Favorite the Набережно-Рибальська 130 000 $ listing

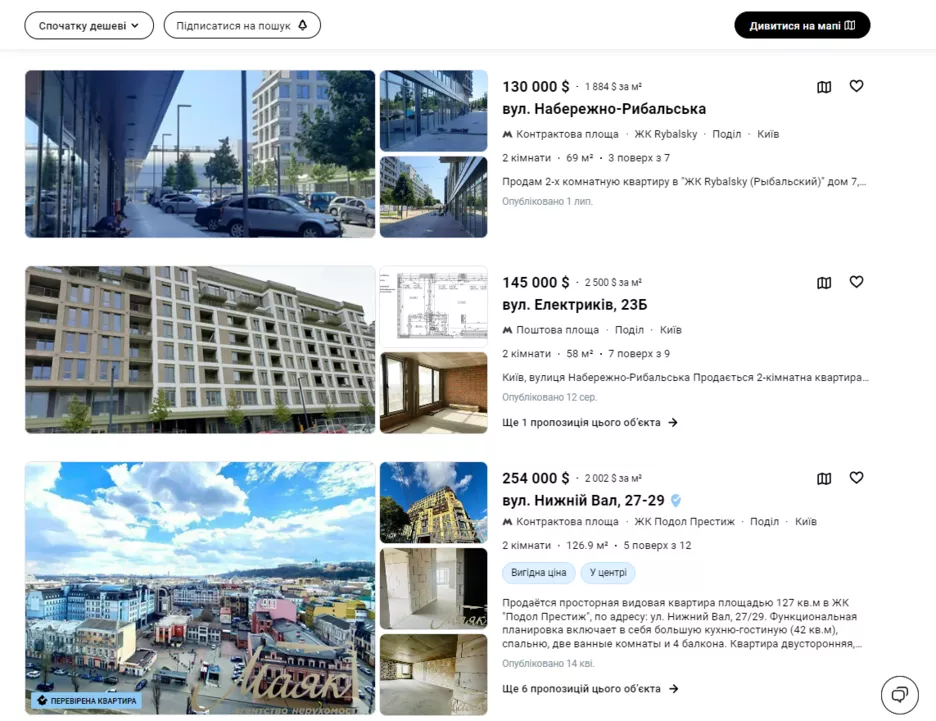[x=856, y=86]
